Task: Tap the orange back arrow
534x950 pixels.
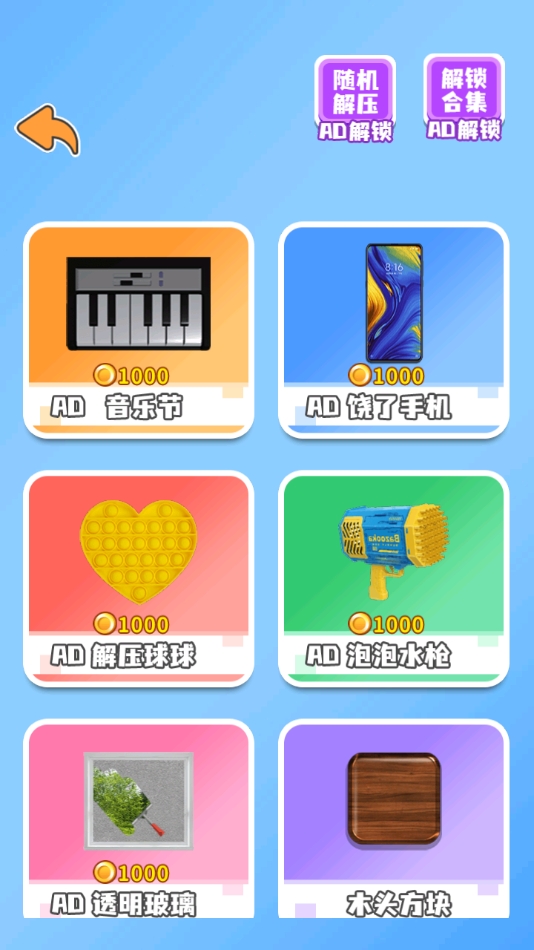Action: 48,129
